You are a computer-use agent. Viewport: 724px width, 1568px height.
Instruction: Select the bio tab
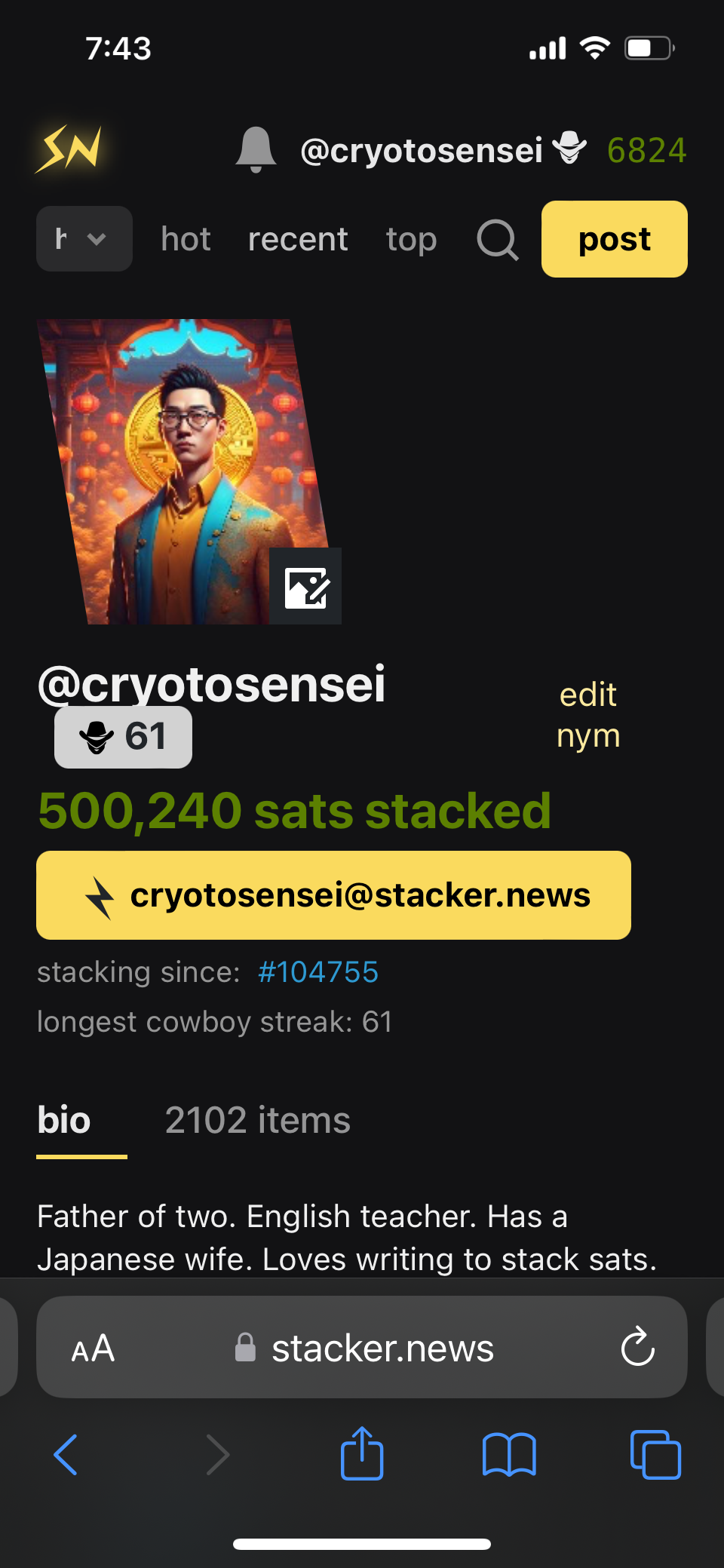click(65, 1120)
